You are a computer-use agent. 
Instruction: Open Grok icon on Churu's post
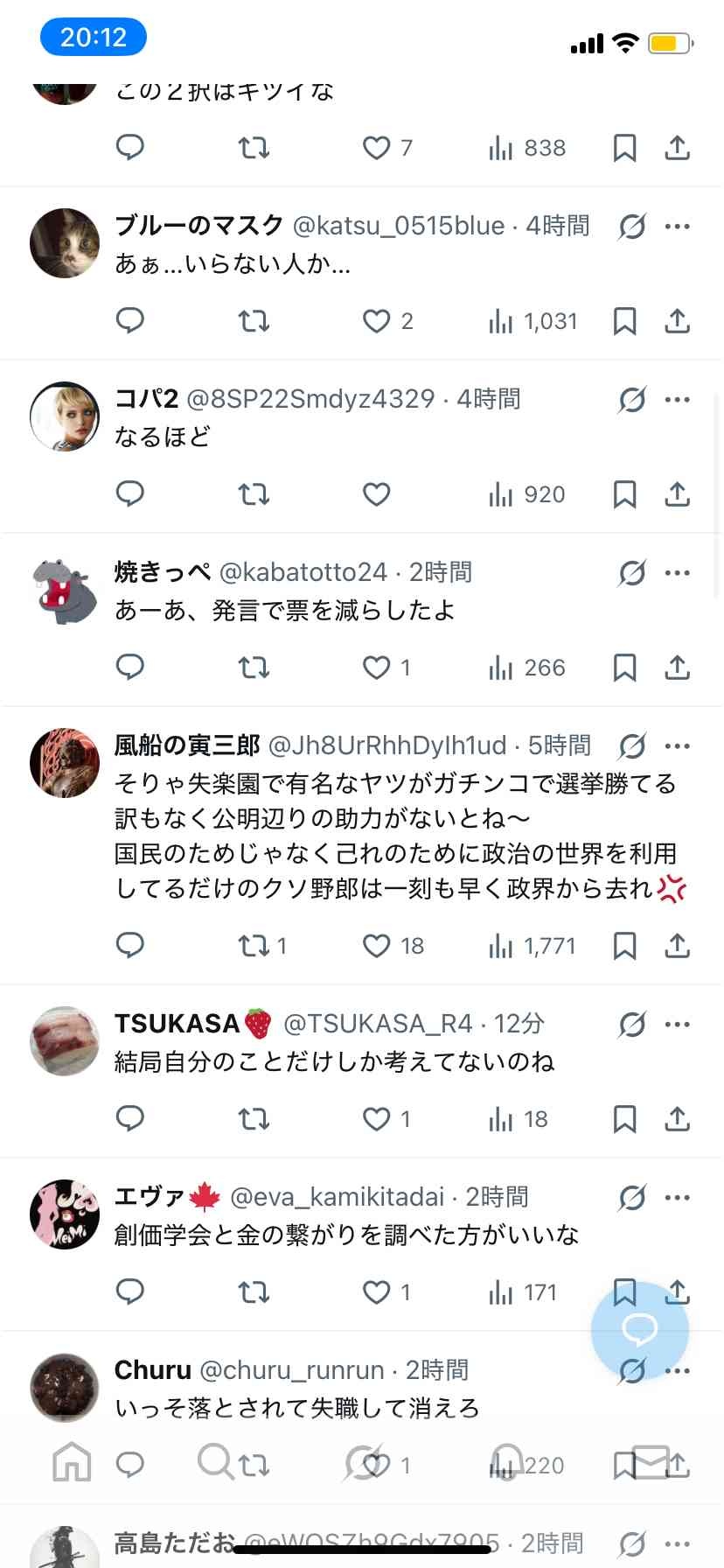[x=631, y=1370]
